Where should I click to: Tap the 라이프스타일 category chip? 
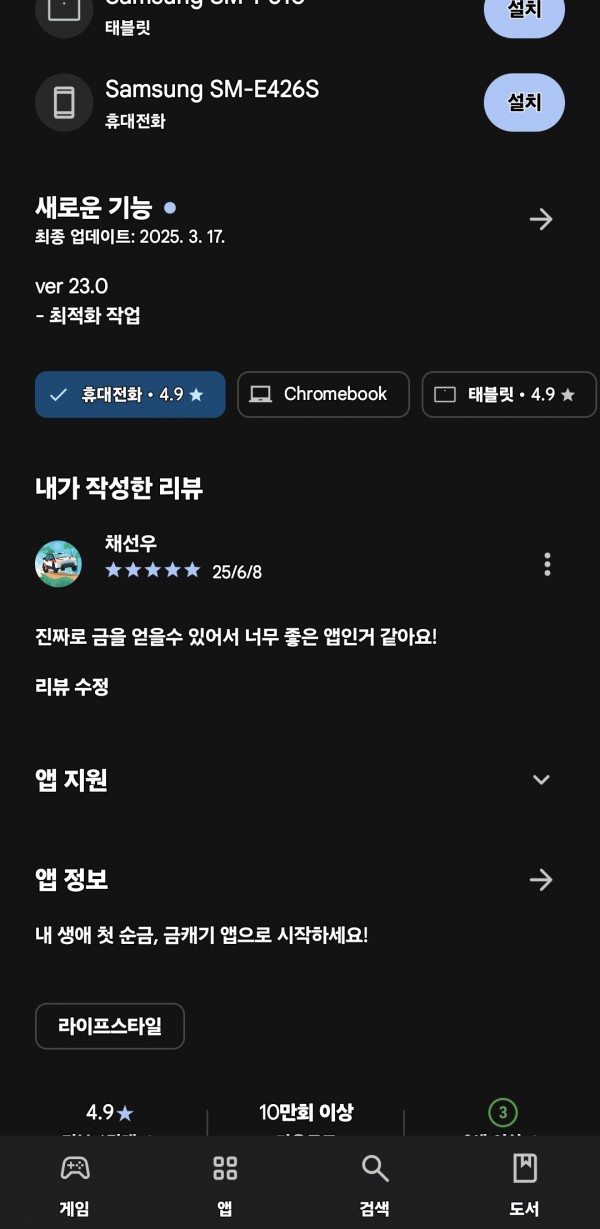[110, 1026]
